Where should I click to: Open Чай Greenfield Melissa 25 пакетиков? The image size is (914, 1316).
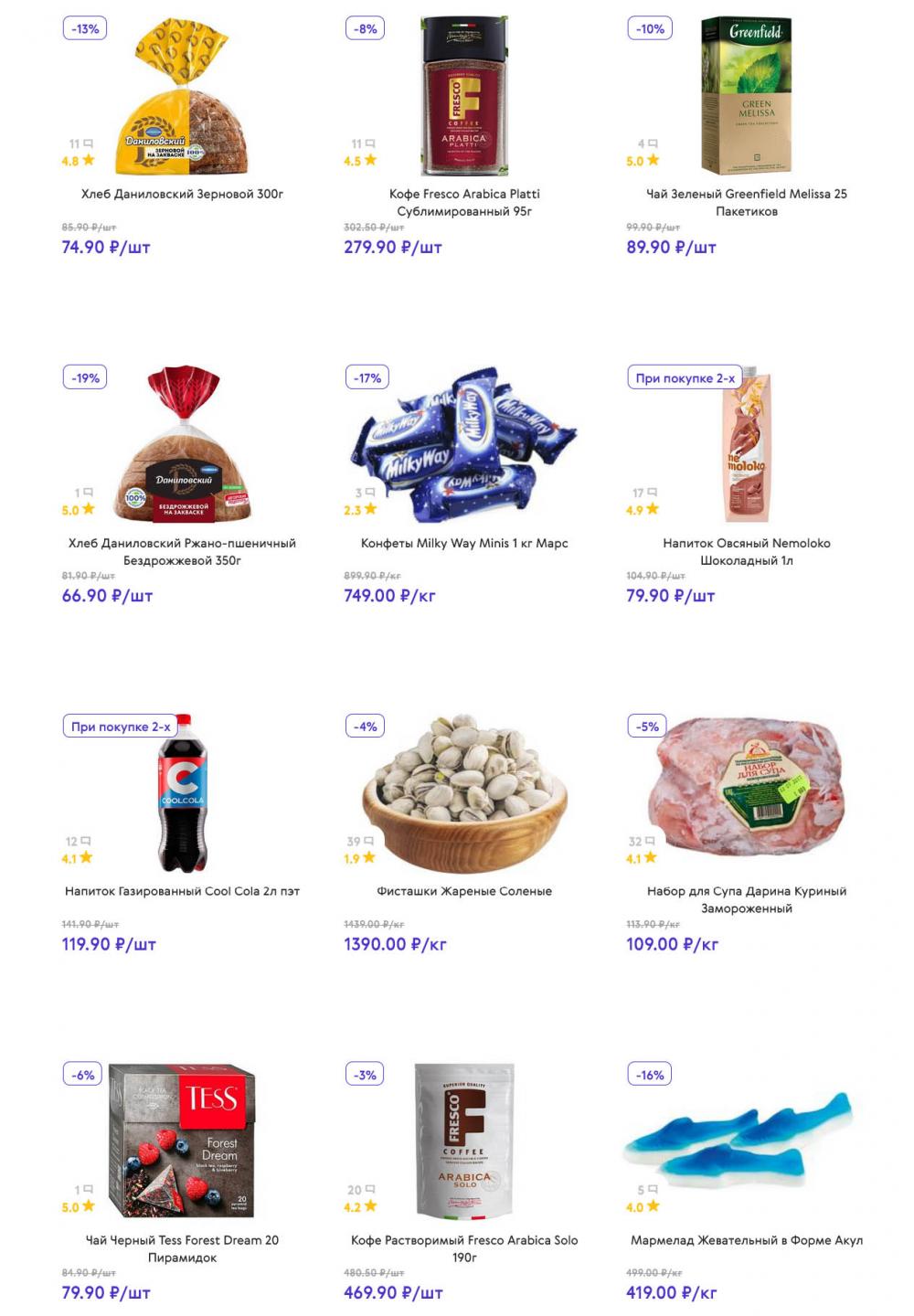(x=746, y=202)
